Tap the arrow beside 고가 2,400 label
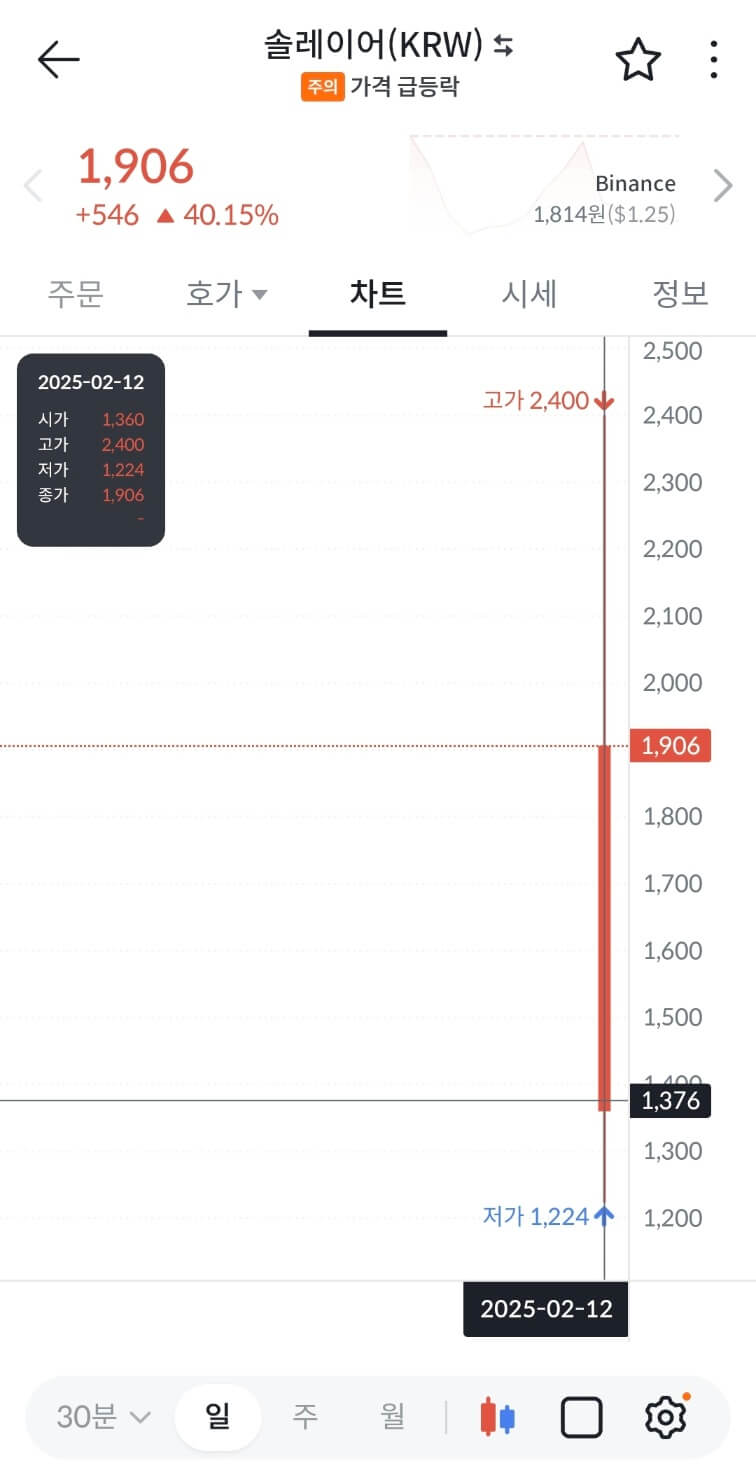756x1476 pixels. click(x=604, y=399)
